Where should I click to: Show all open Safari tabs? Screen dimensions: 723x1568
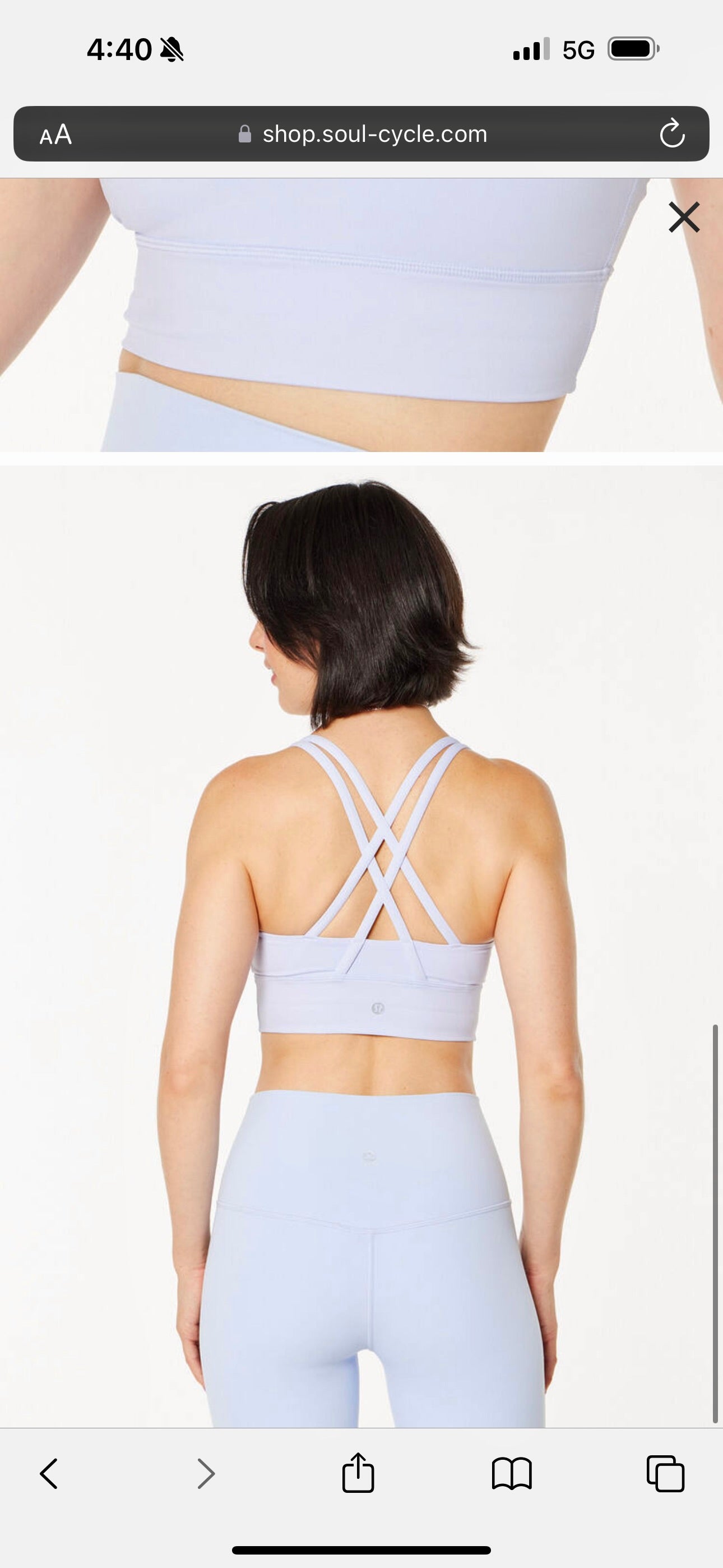665,1474
